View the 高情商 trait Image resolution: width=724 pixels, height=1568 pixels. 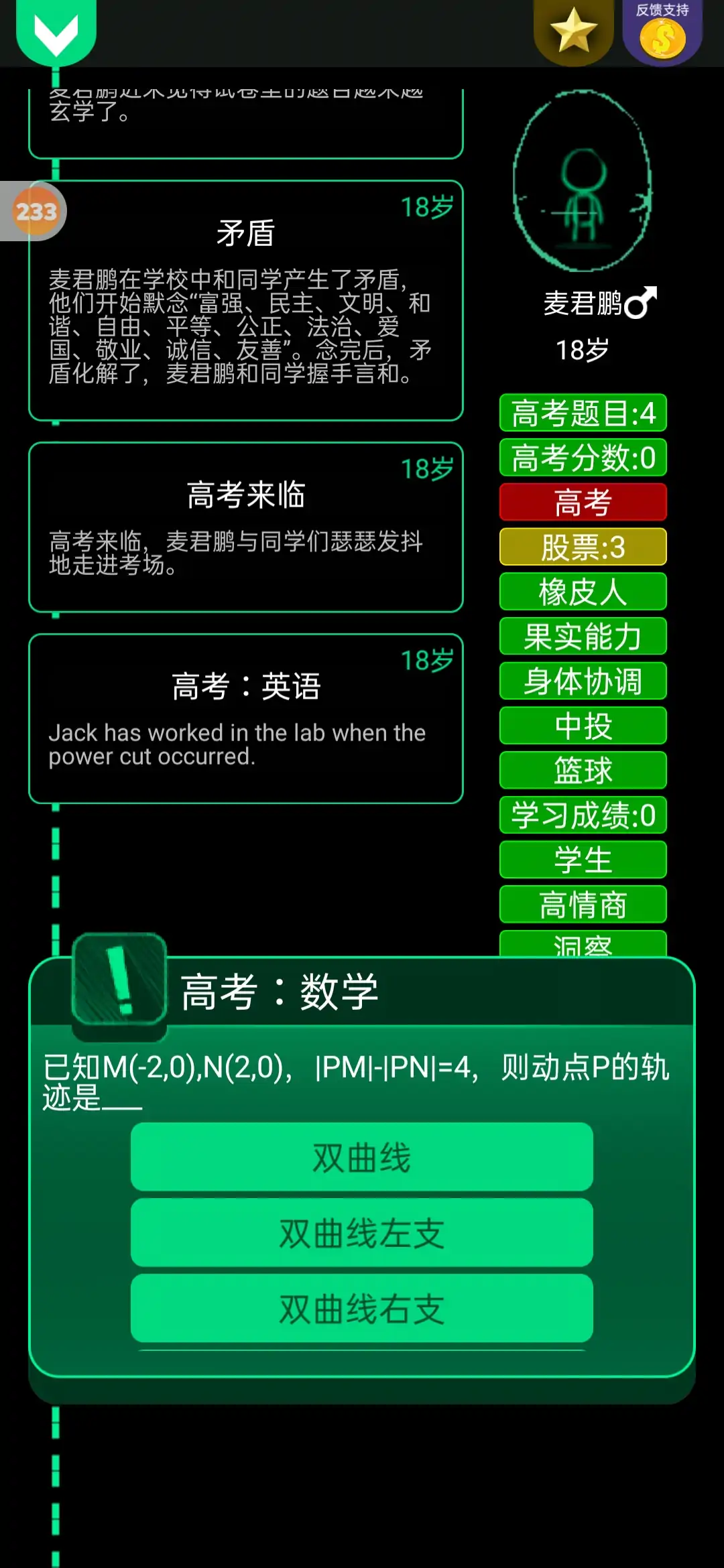[583, 905]
